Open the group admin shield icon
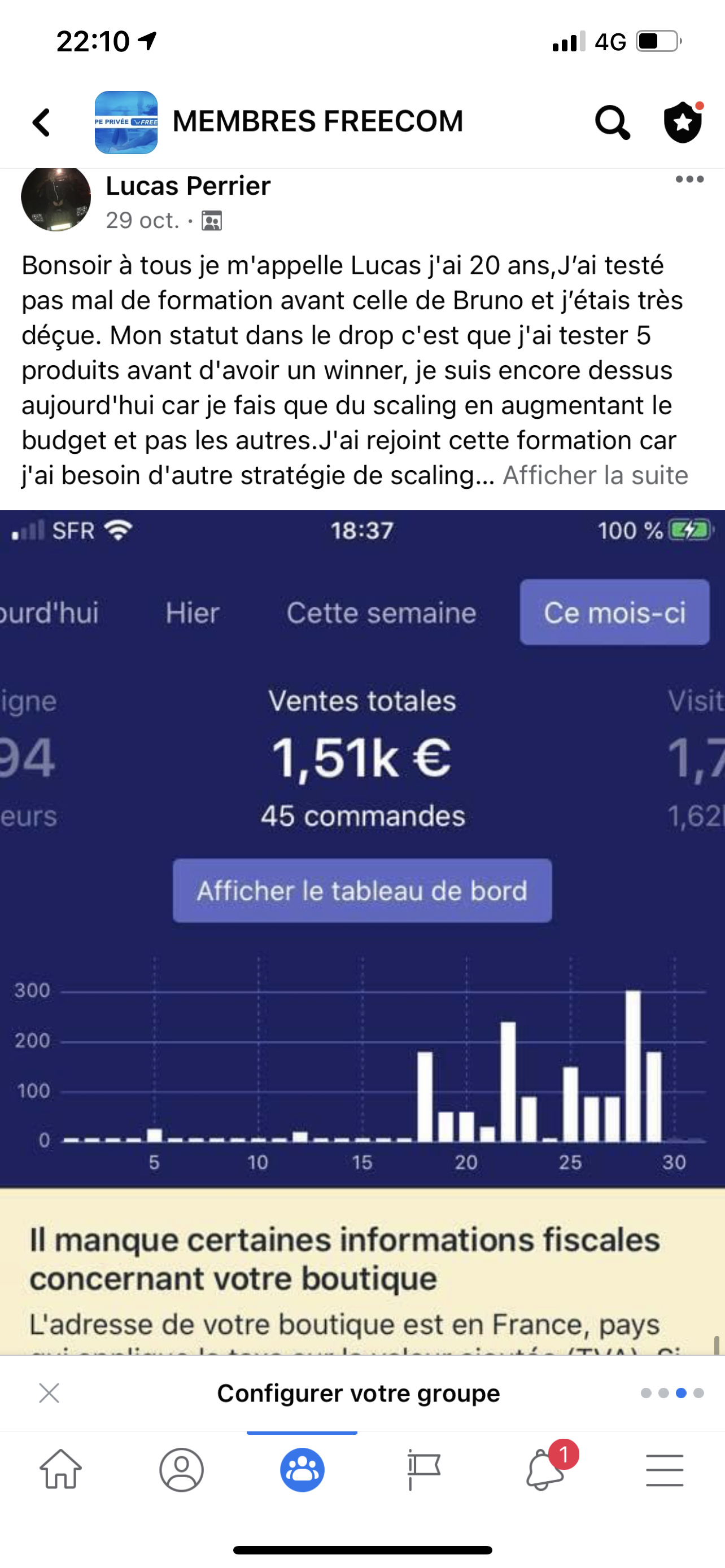 683,122
